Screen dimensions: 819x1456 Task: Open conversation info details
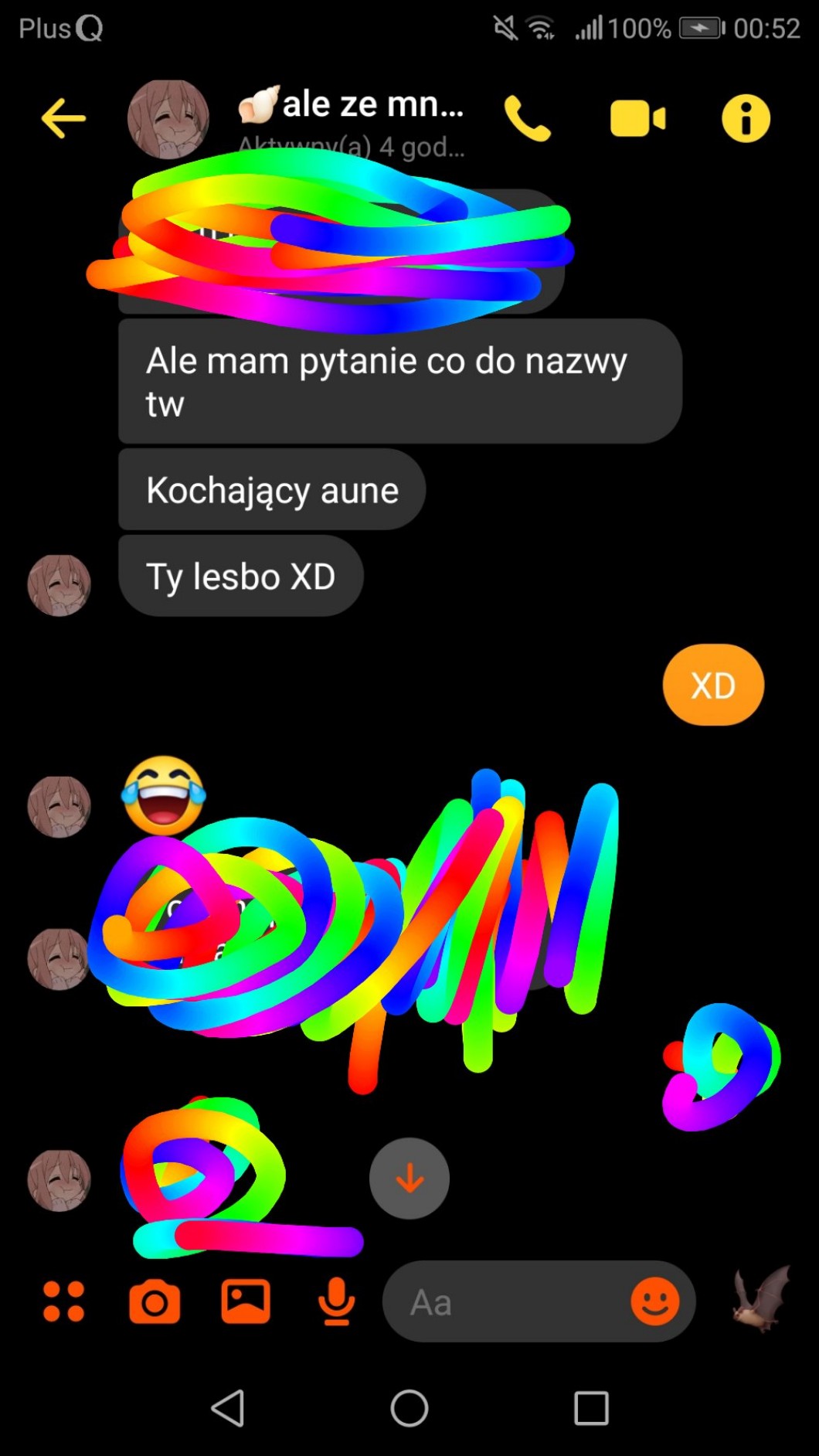(x=746, y=119)
